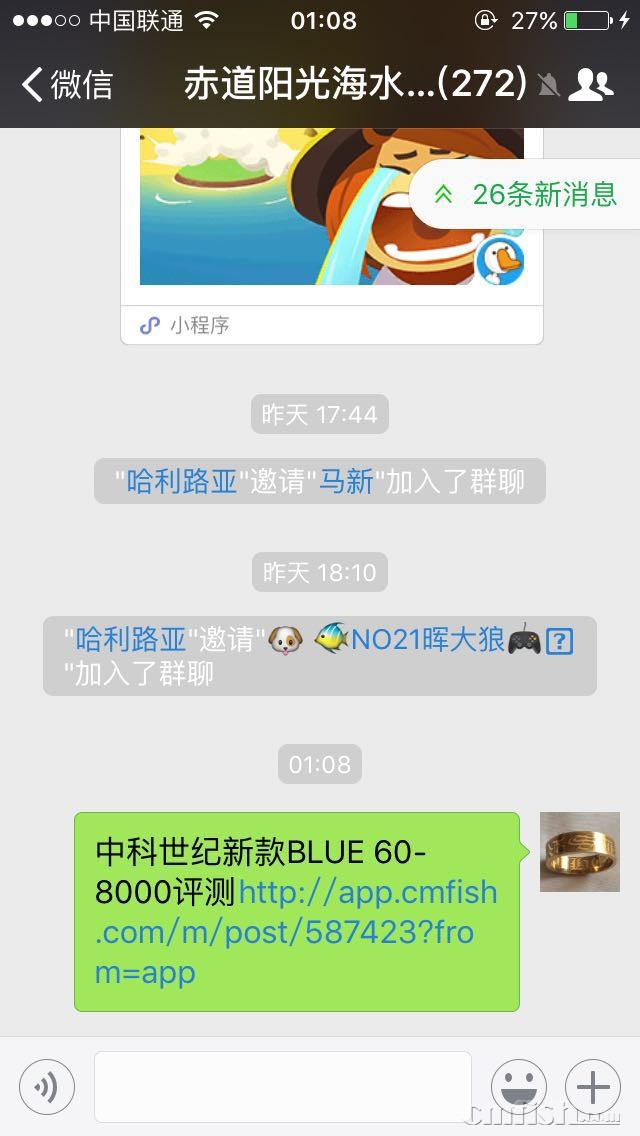Tap the gold ring avatar beside the message
The height and width of the screenshot is (1136, 640).
click(579, 852)
